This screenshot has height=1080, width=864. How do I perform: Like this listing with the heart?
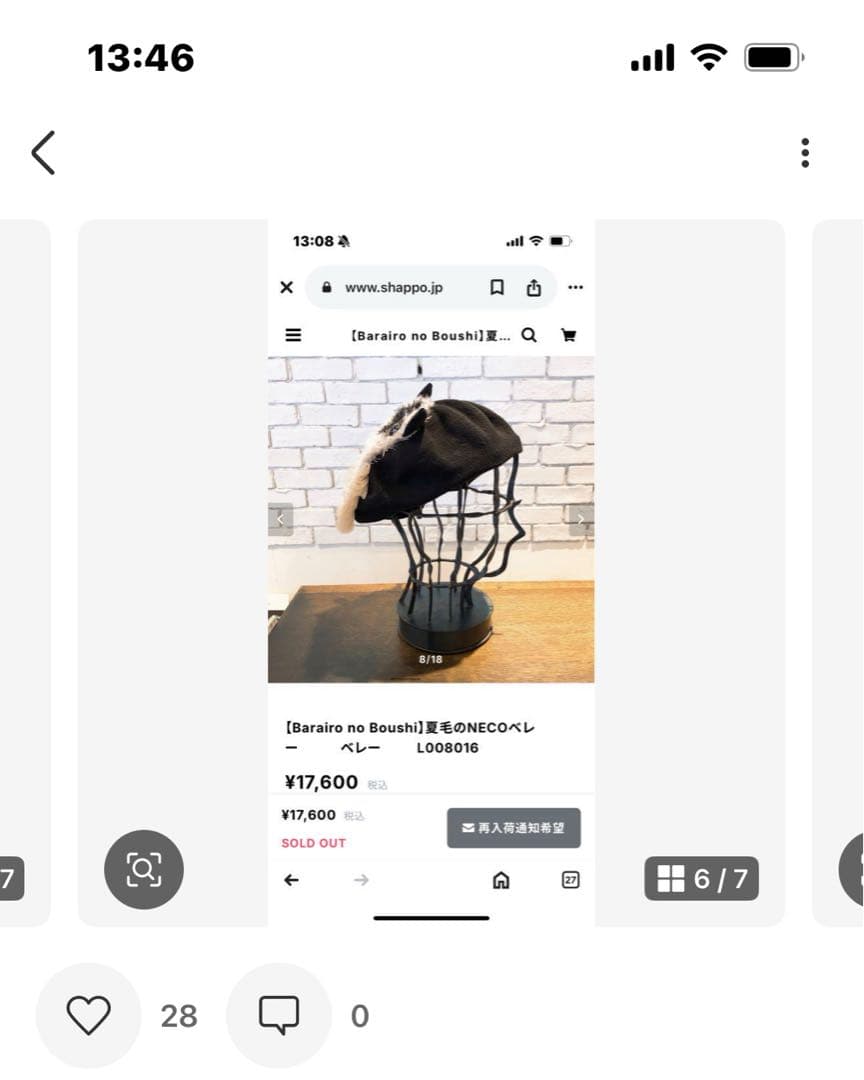click(88, 1015)
